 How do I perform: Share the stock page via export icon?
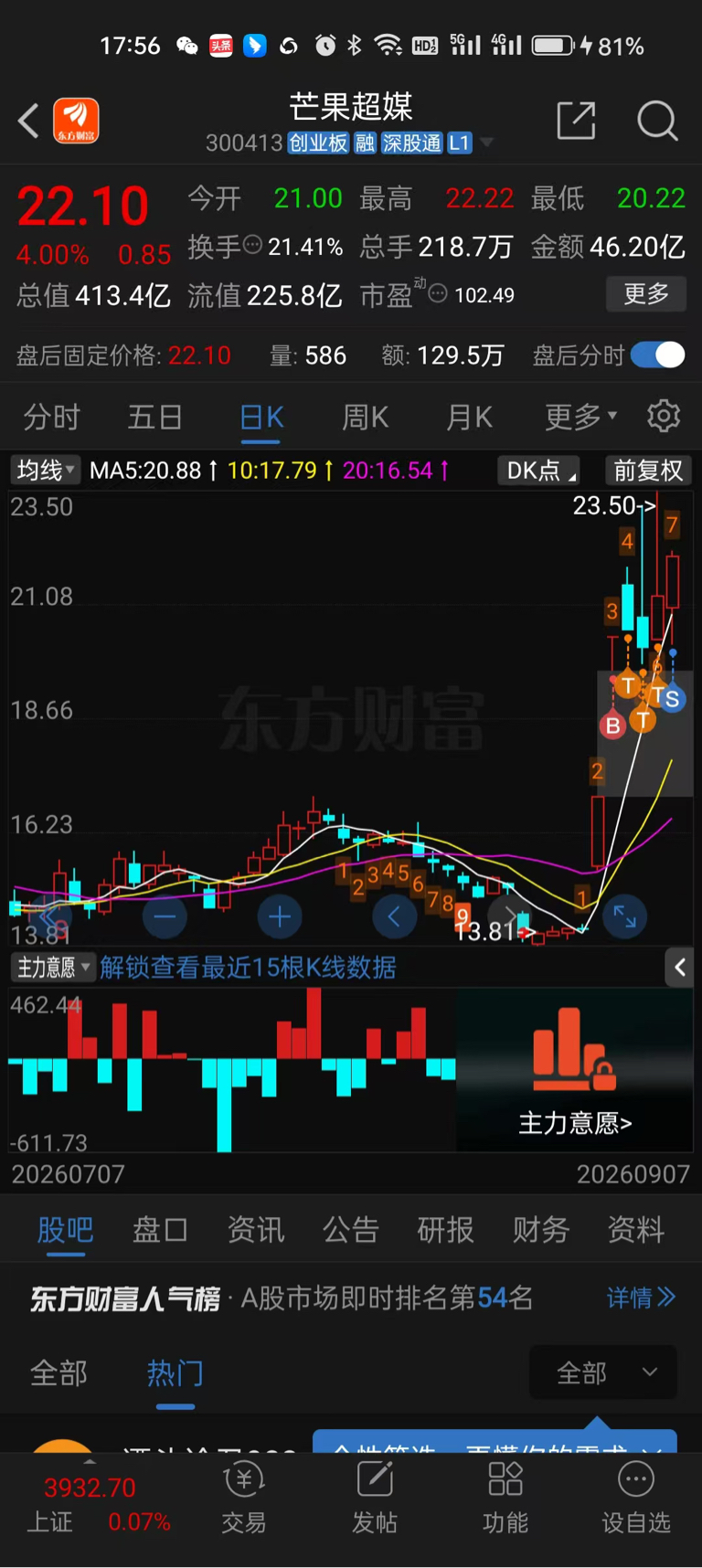click(x=576, y=121)
